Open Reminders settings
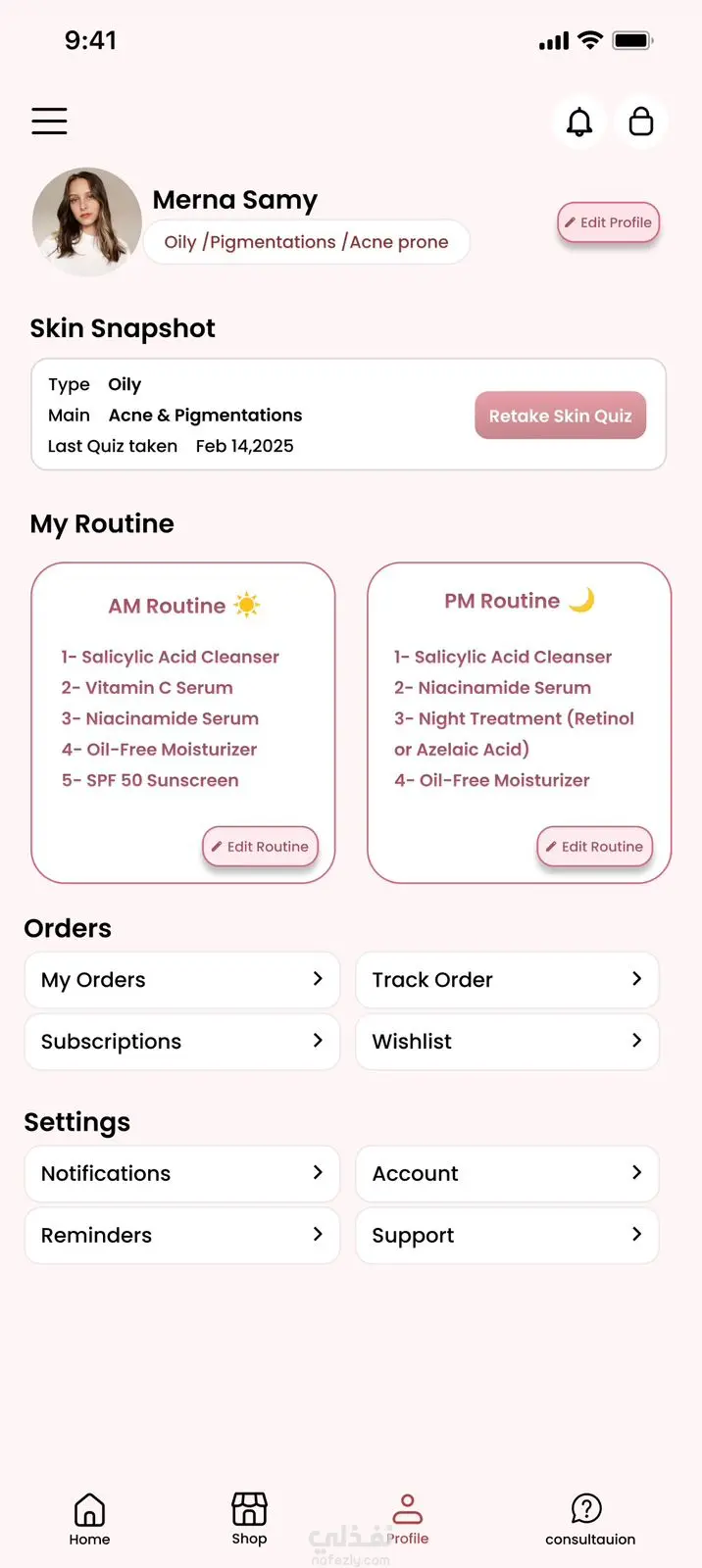702x1568 pixels. coord(182,1235)
